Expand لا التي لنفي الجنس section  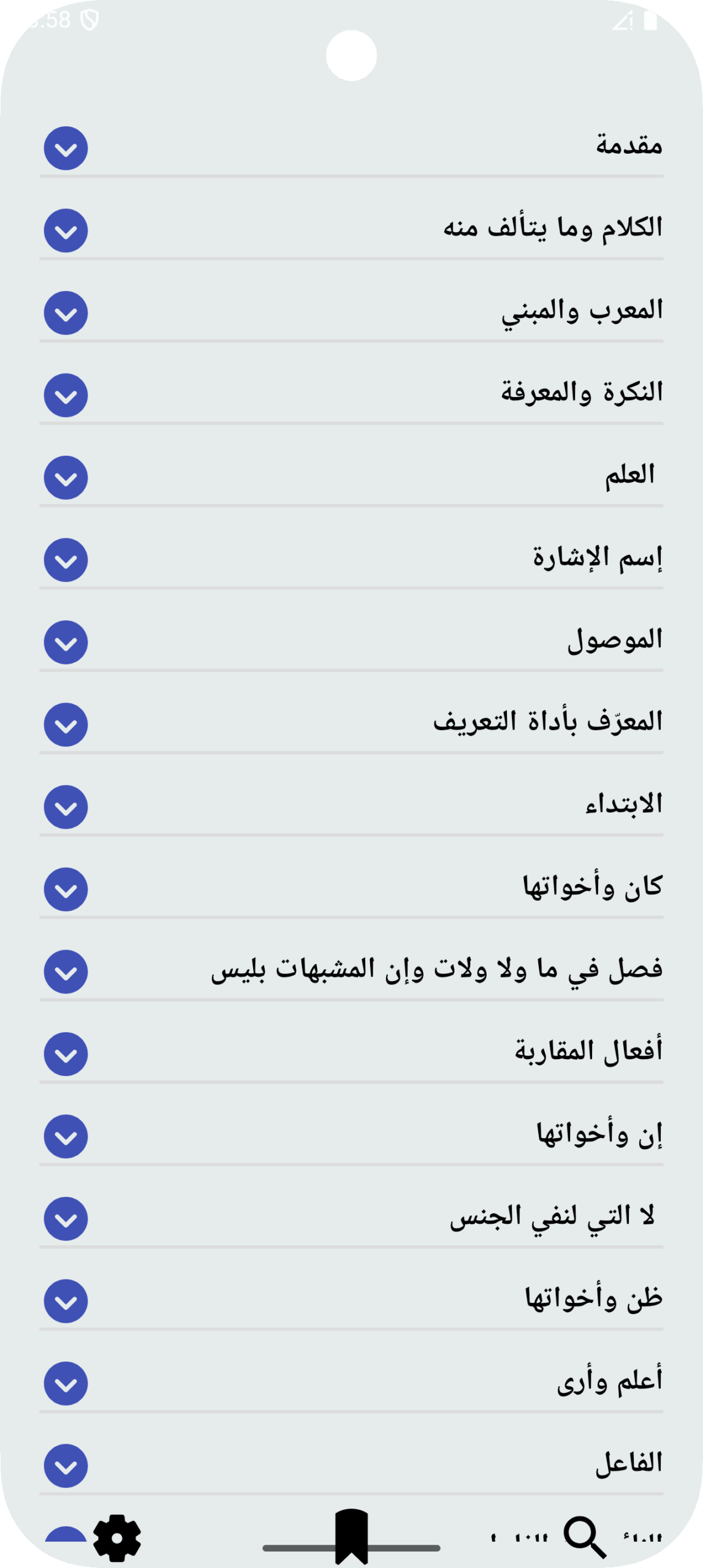point(66,1219)
